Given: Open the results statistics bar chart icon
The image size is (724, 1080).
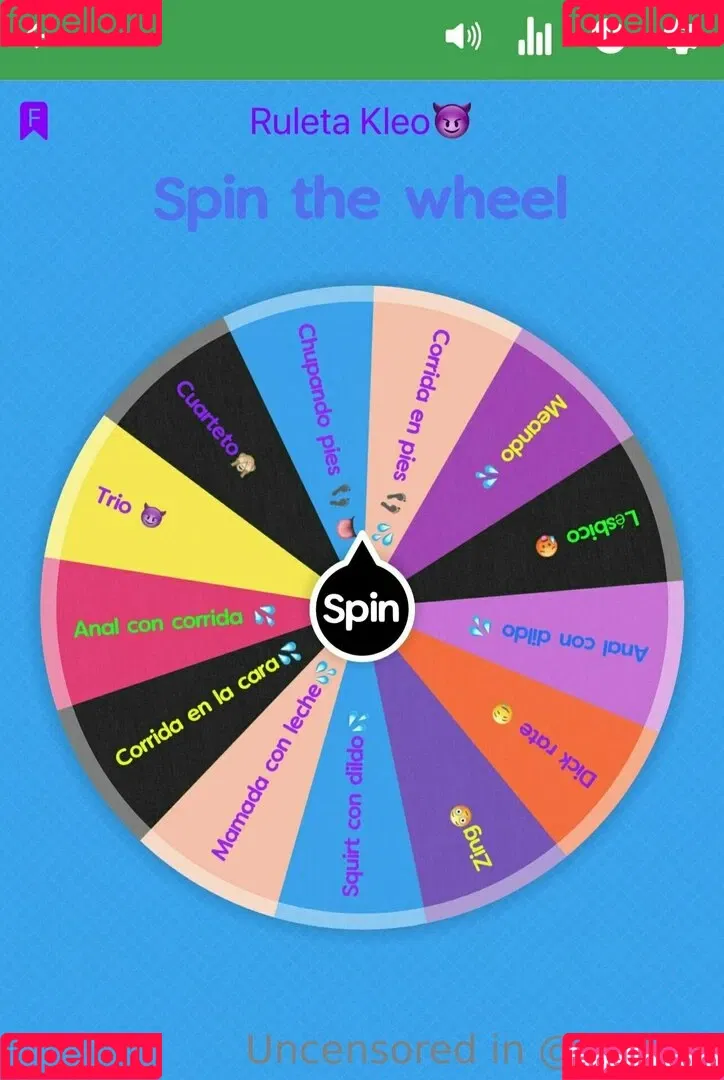Looking at the screenshot, I should (x=535, y=37).
